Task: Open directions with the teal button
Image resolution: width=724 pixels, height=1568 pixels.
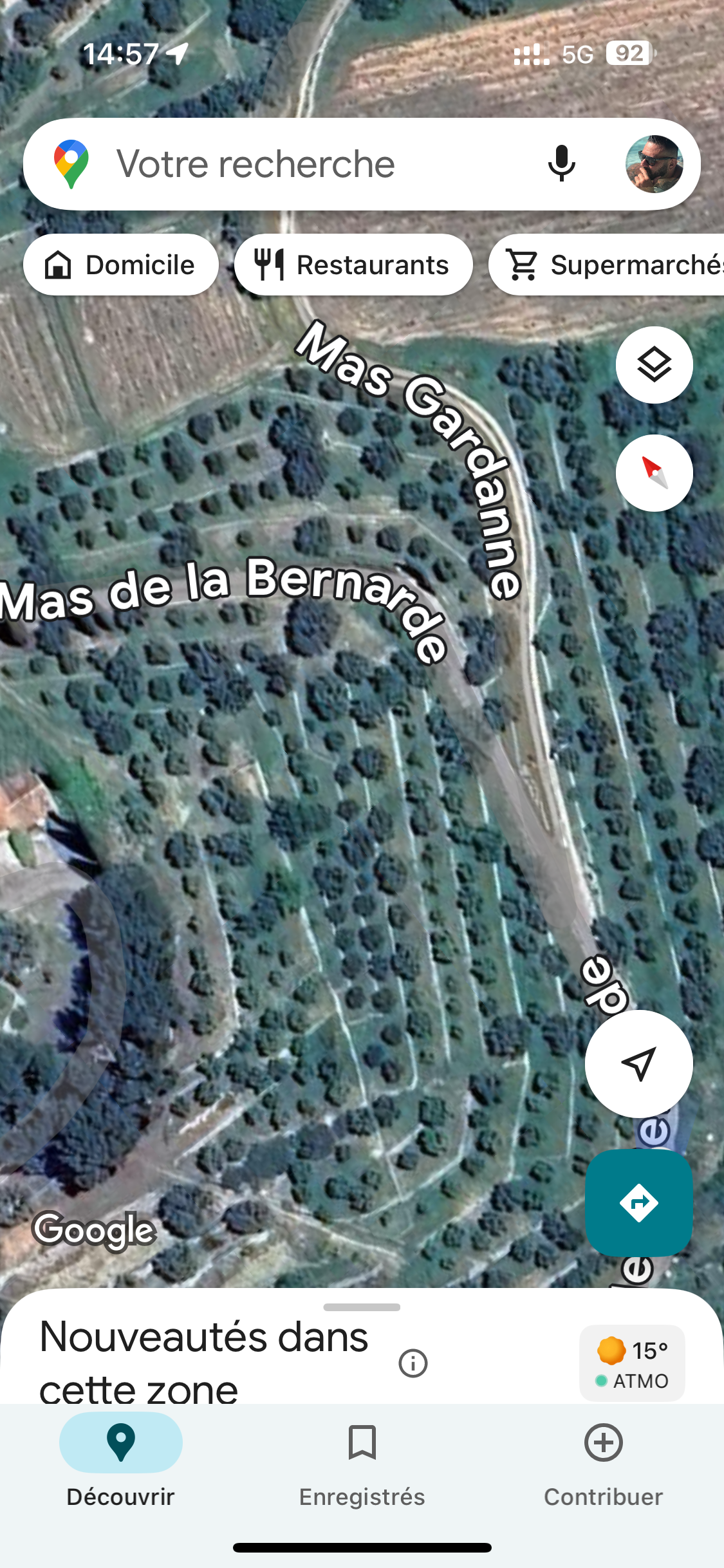Action: [x=638, y=1202]
